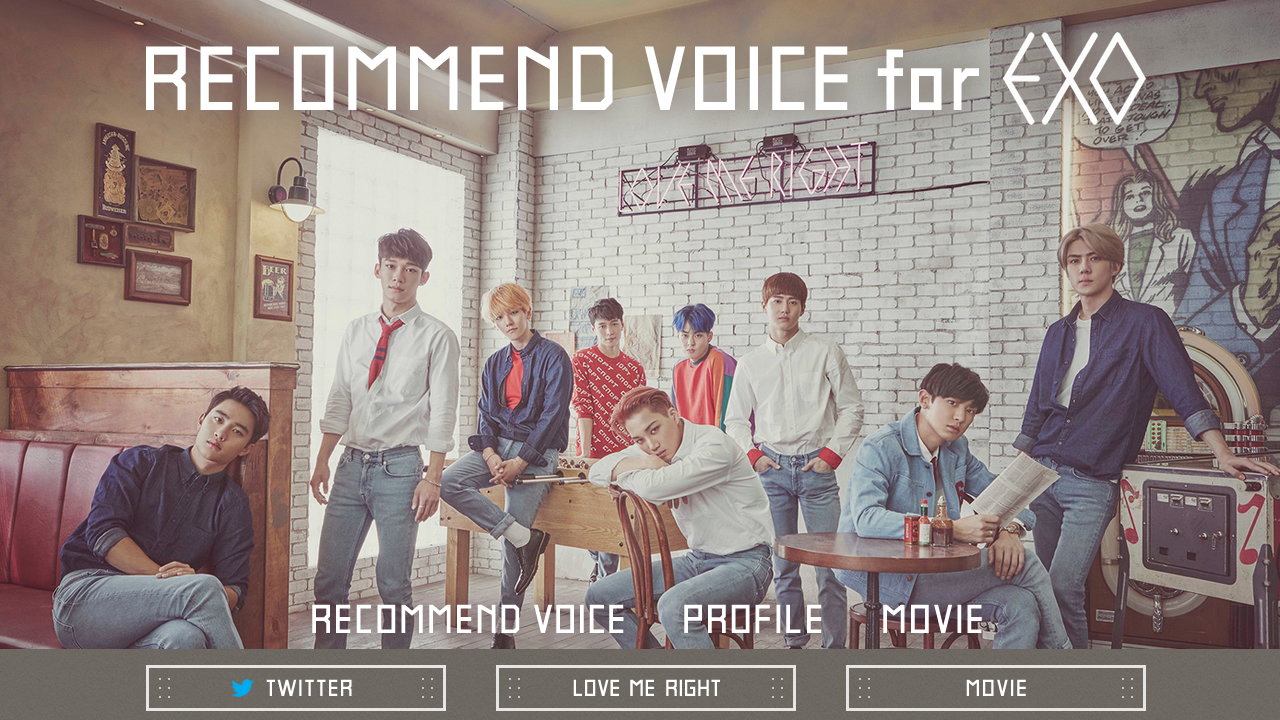
Task: Open the Recommend Voice section
Action: pyautogui.click(x=468, y=620)
